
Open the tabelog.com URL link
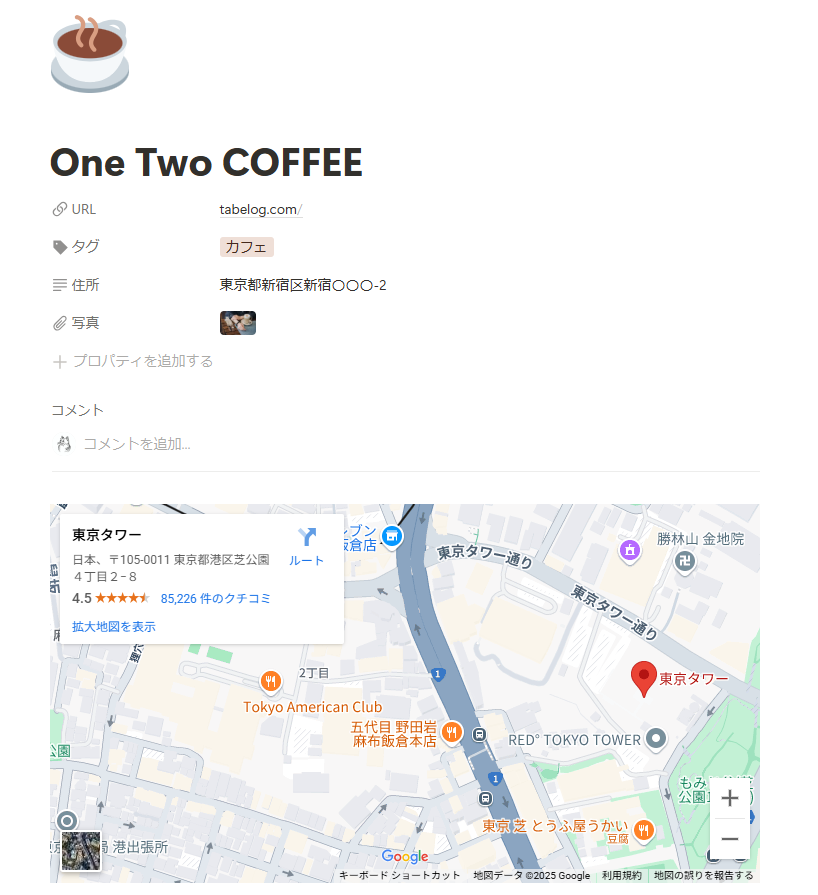[259, 209]
